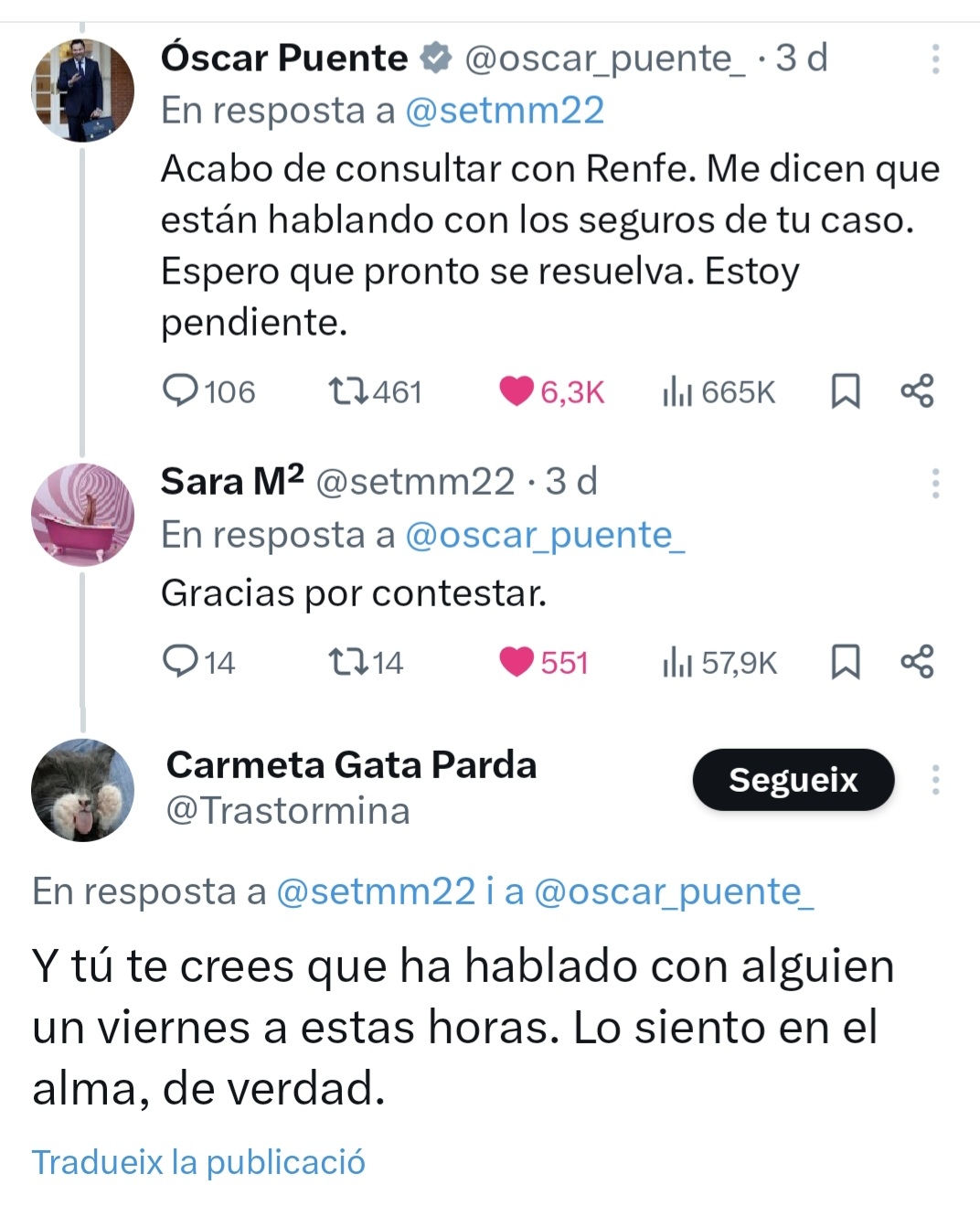
Task: Tap the heart on Sara M²'s post
Action: tap(516, 661)
